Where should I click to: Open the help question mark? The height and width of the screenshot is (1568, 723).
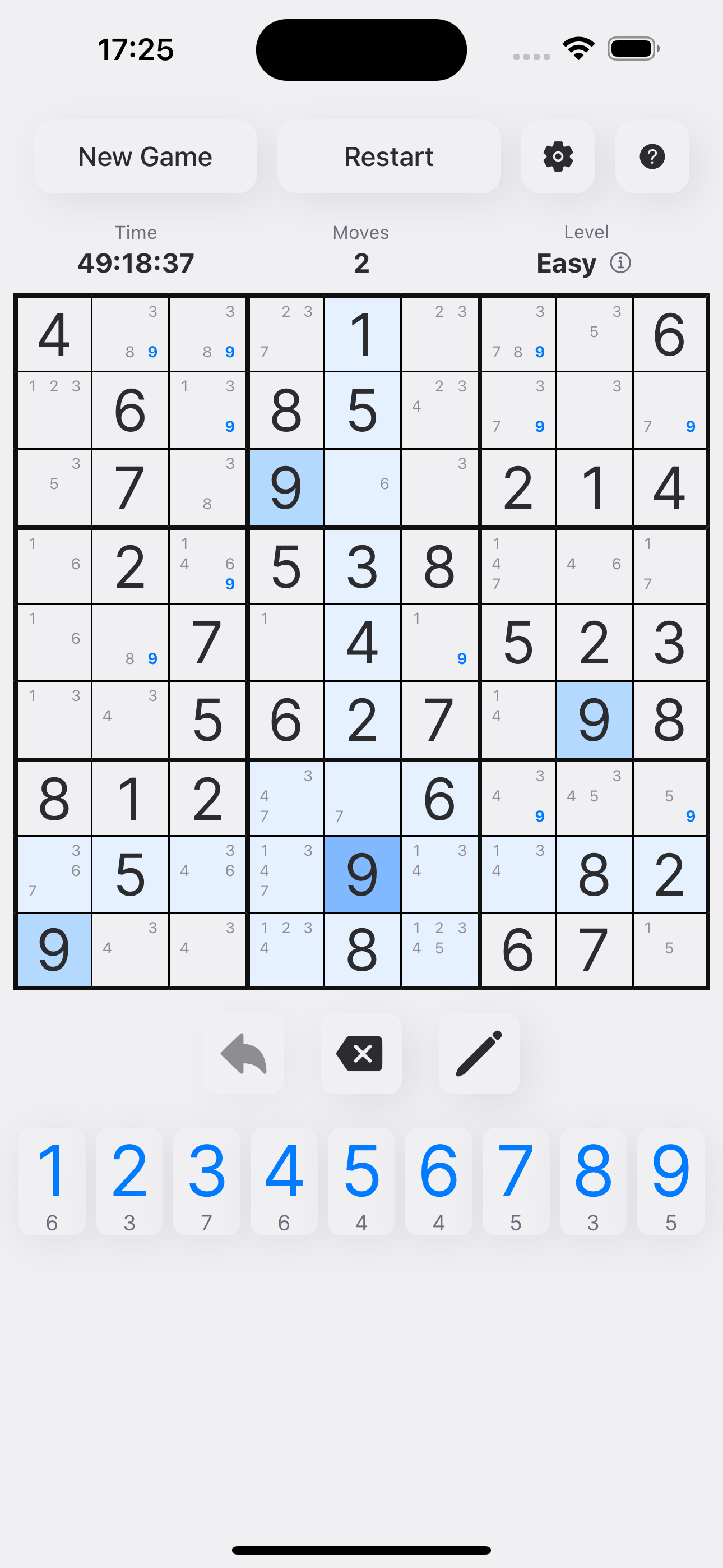pyautogui.click(x=651, y=156)
